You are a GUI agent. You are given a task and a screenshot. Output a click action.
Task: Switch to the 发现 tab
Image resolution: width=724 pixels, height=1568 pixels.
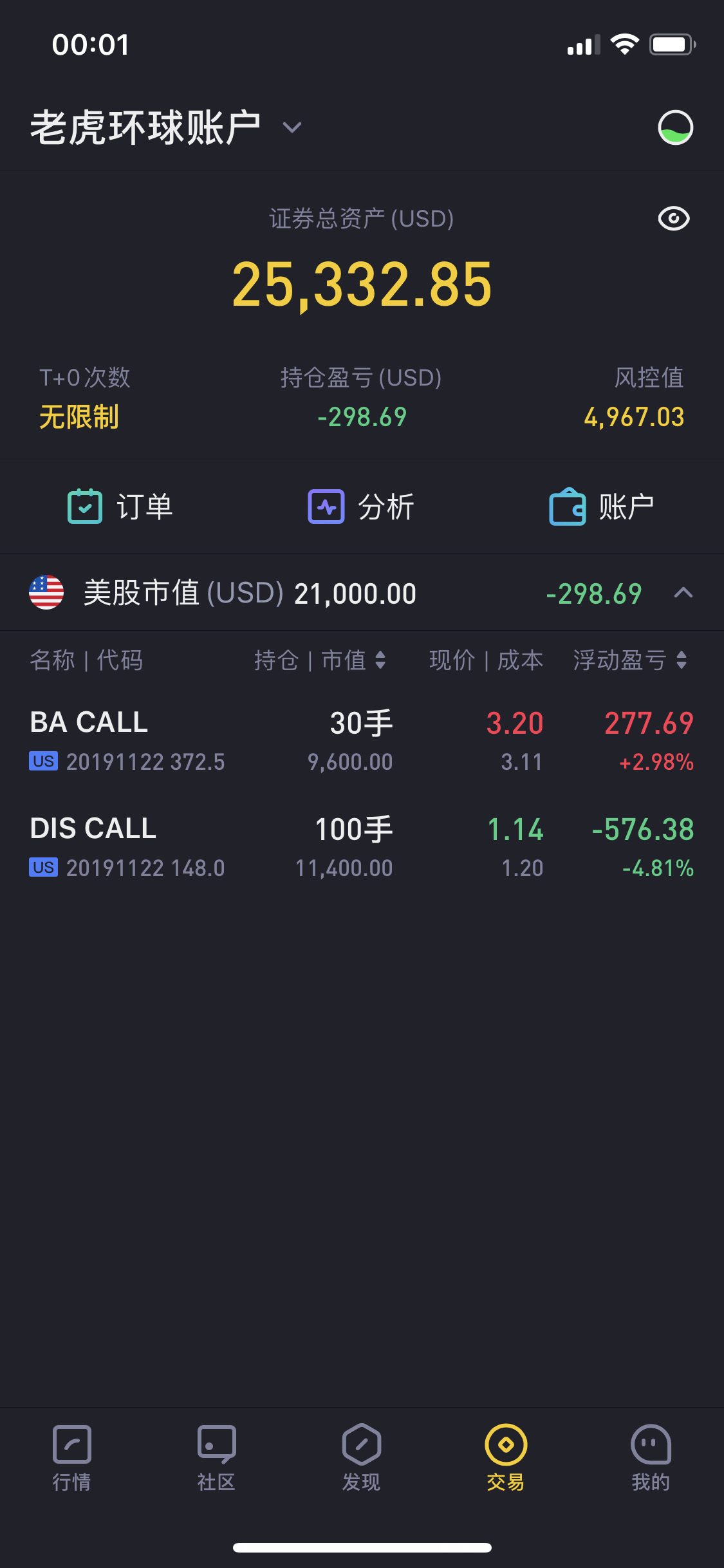click(x=362, y=1457)
